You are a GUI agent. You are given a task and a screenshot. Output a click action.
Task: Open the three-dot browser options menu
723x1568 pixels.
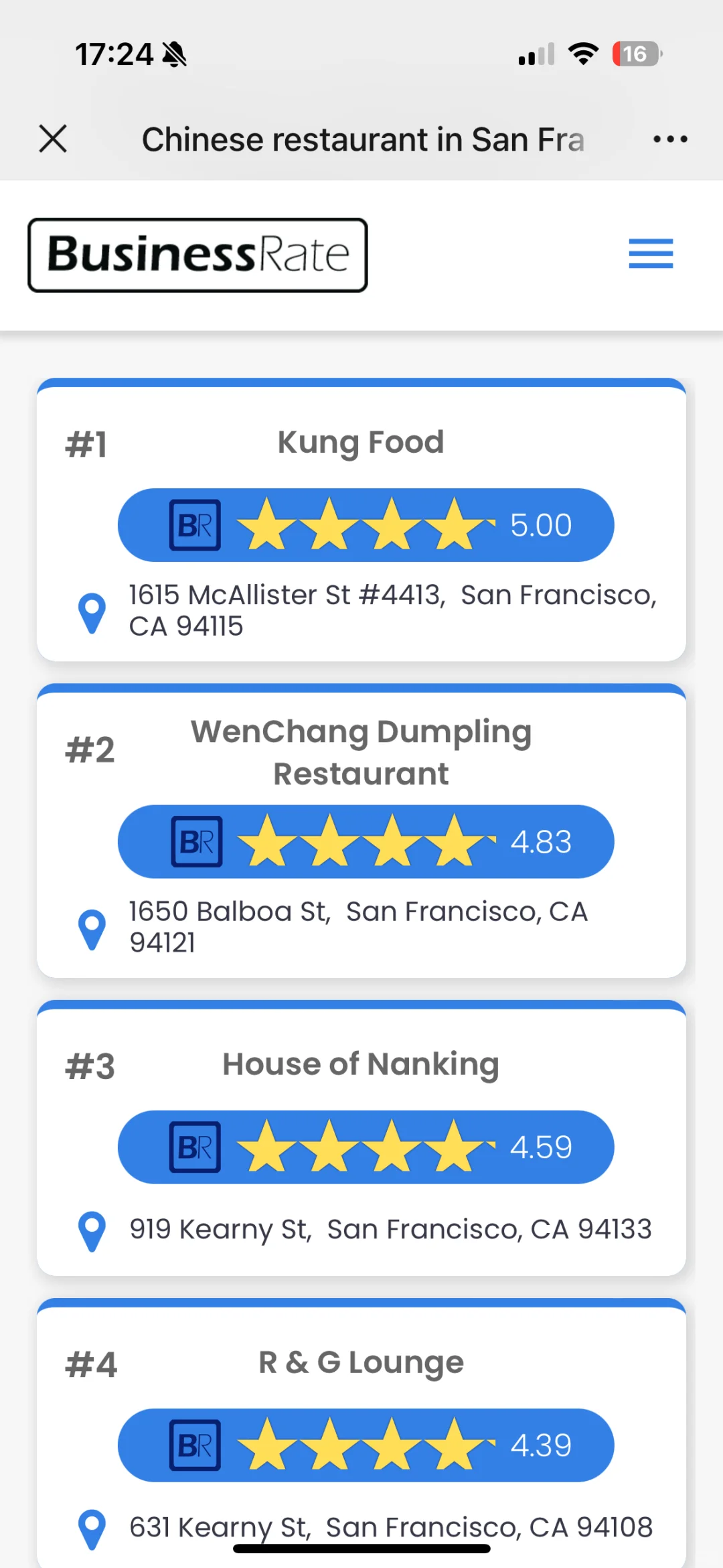pos(669,139)
